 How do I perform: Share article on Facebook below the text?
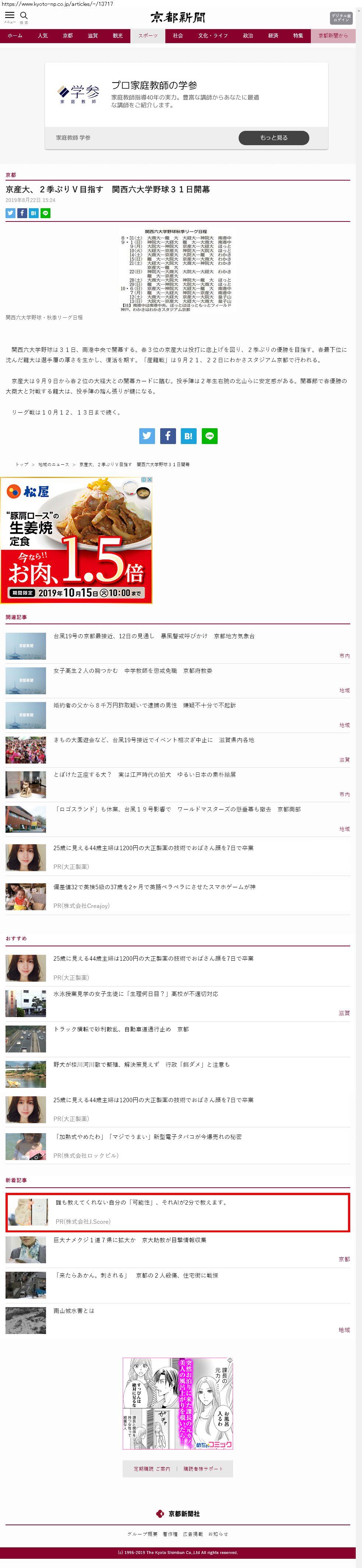tap(168, 436)
